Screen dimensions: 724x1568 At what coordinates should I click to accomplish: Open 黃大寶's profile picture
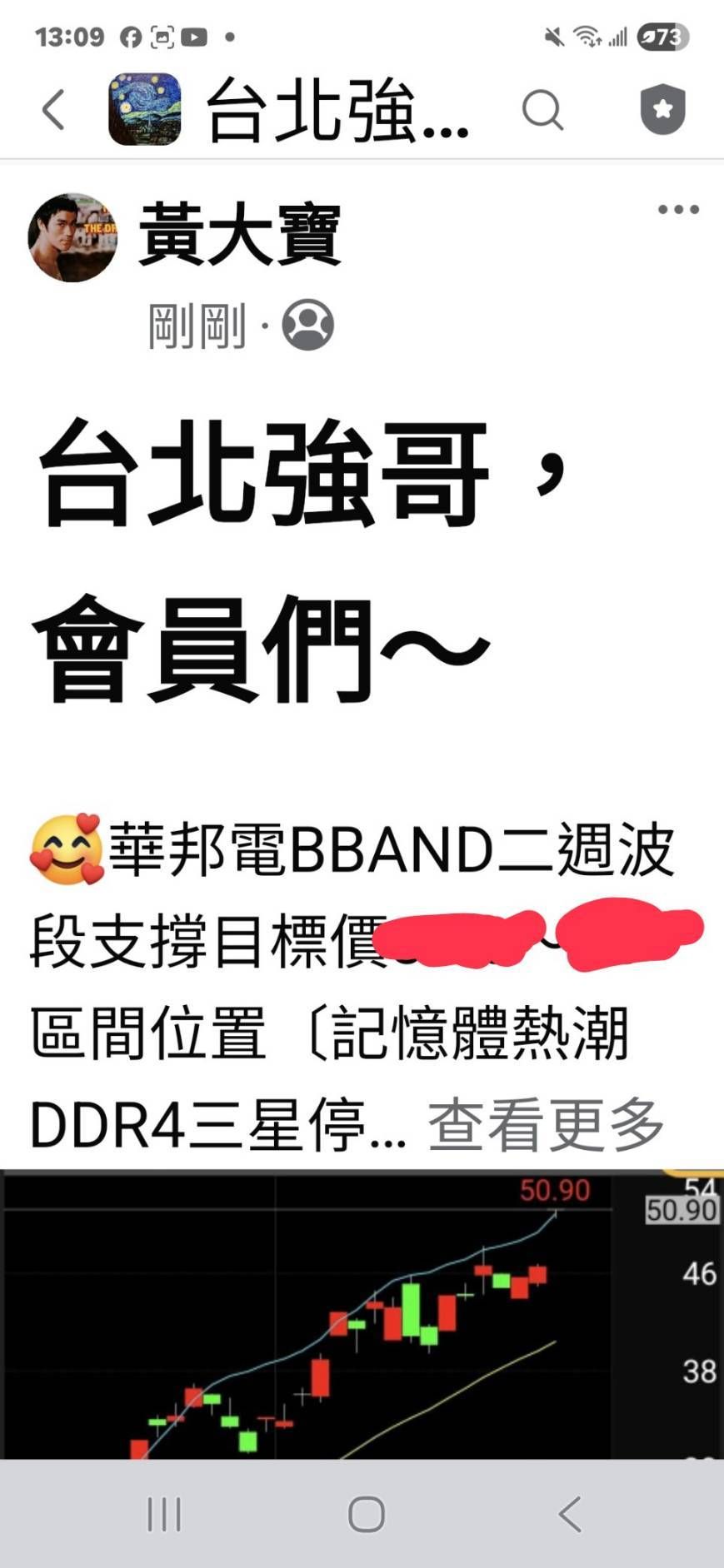(x=72, y=237)
